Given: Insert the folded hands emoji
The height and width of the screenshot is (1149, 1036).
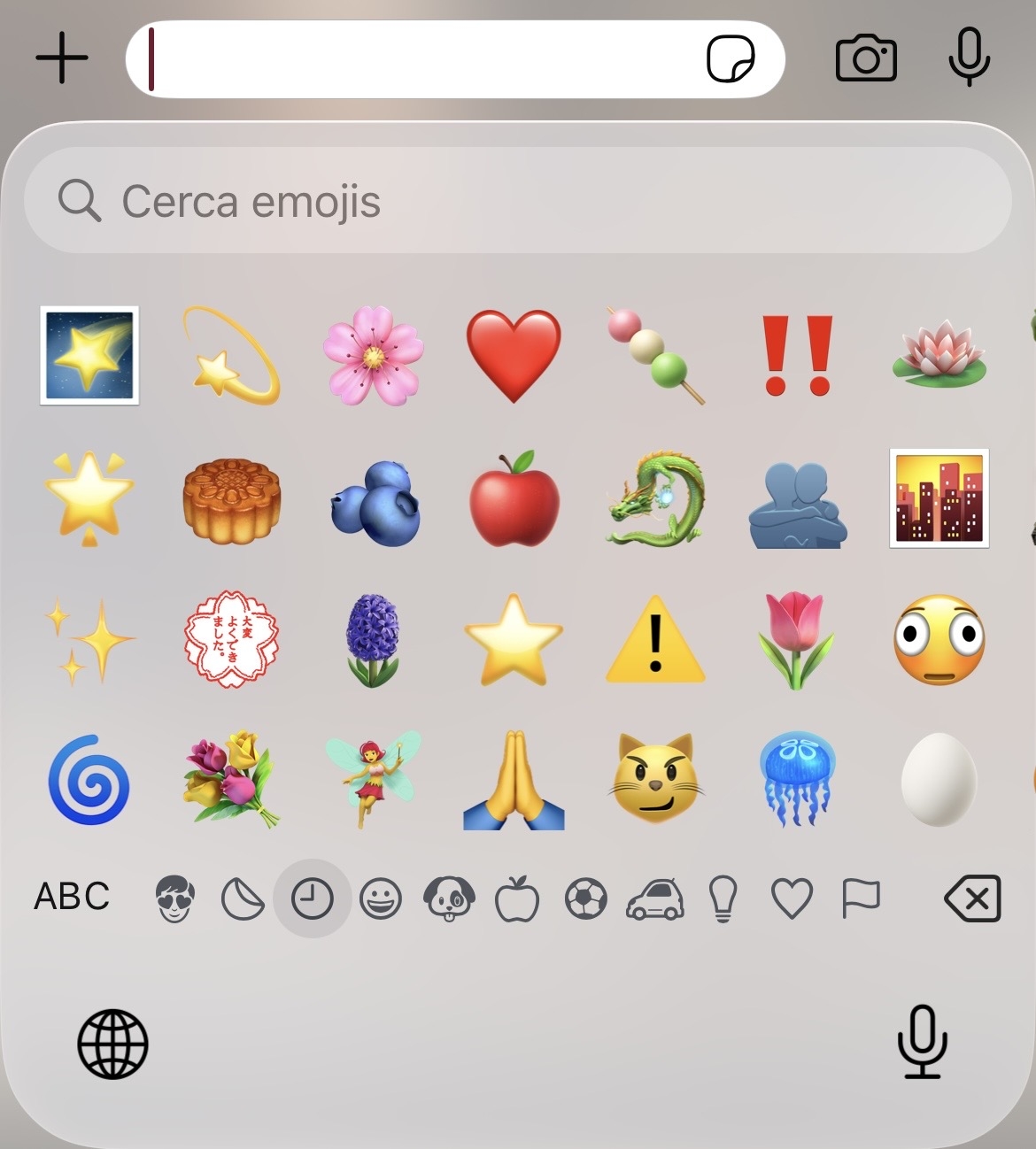Looking at the screenshot, I should click(x=514, y=780).
